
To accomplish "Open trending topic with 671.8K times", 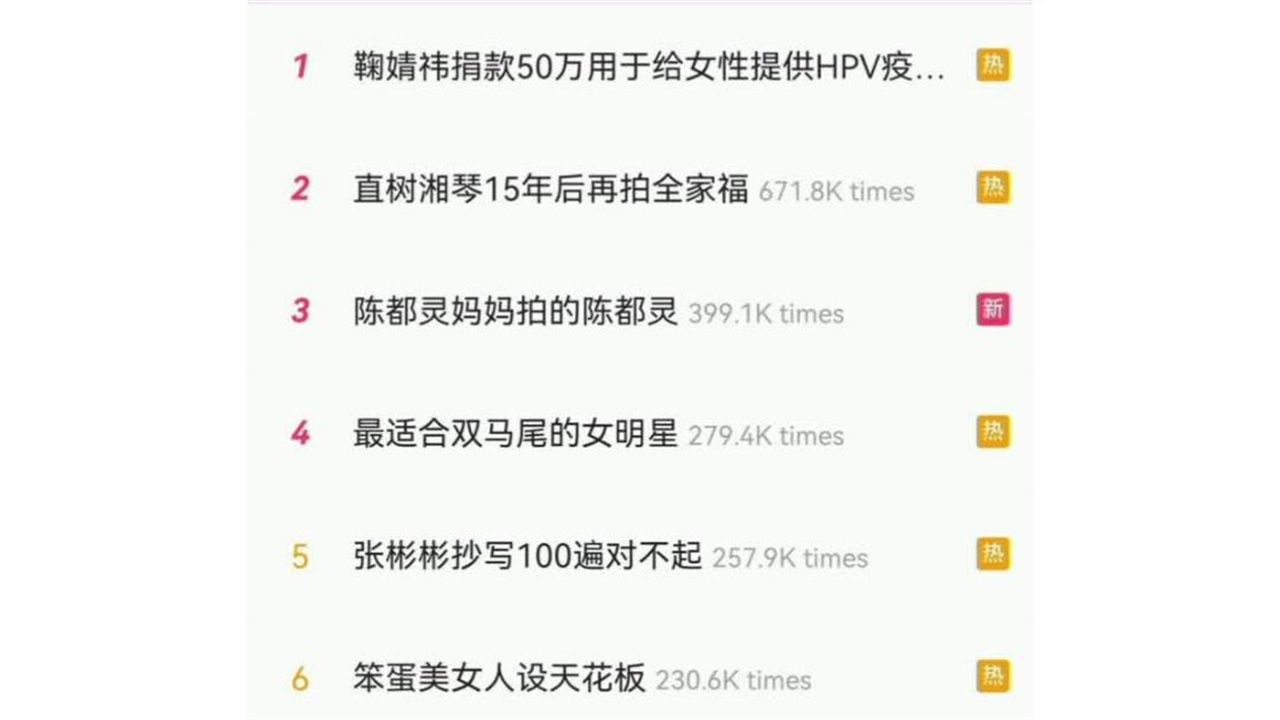I will (x=550, y=189).
